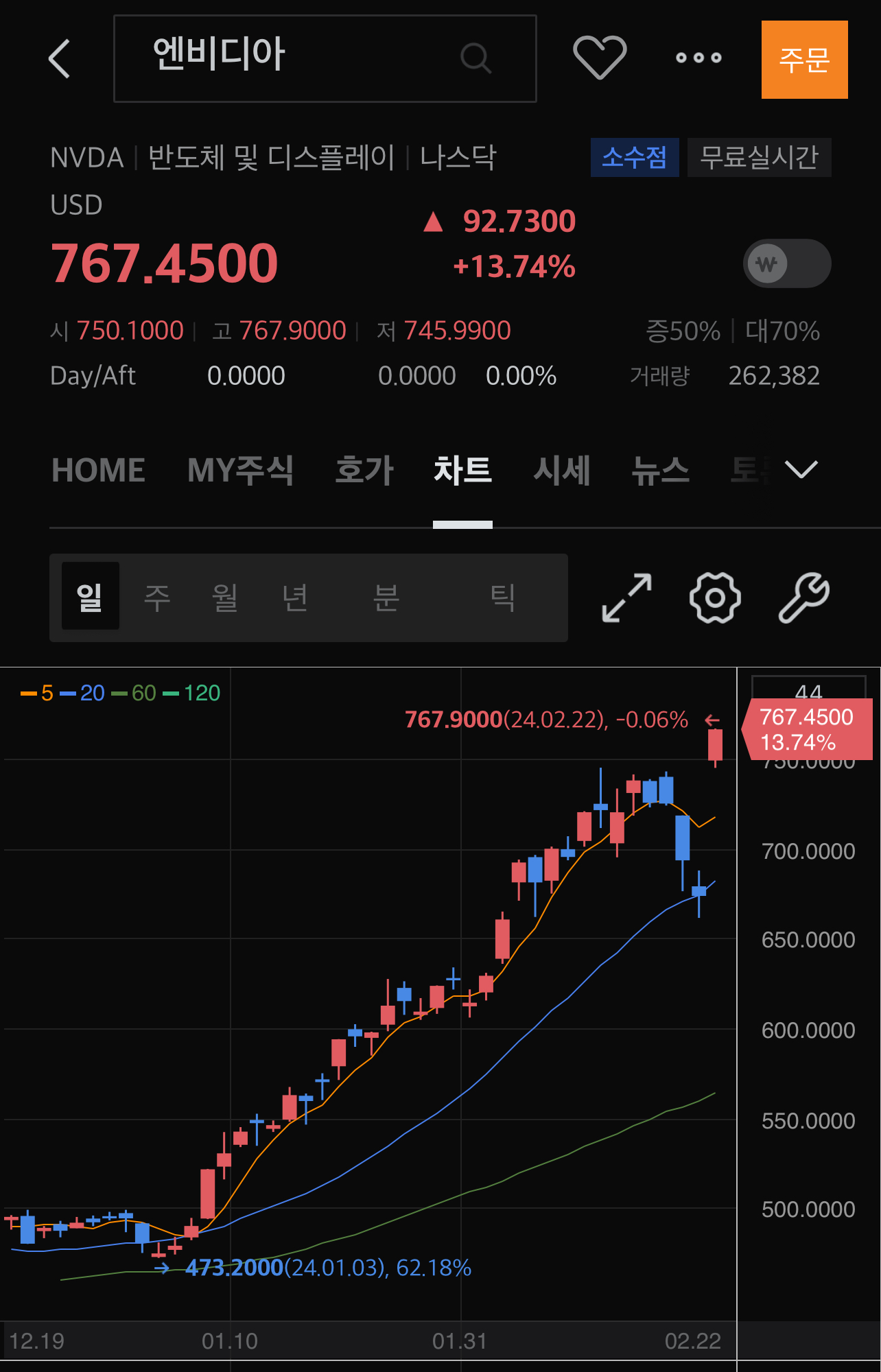881x1372 pixels.
Task: Open the 시세 price tab
Action: [561, 471]
